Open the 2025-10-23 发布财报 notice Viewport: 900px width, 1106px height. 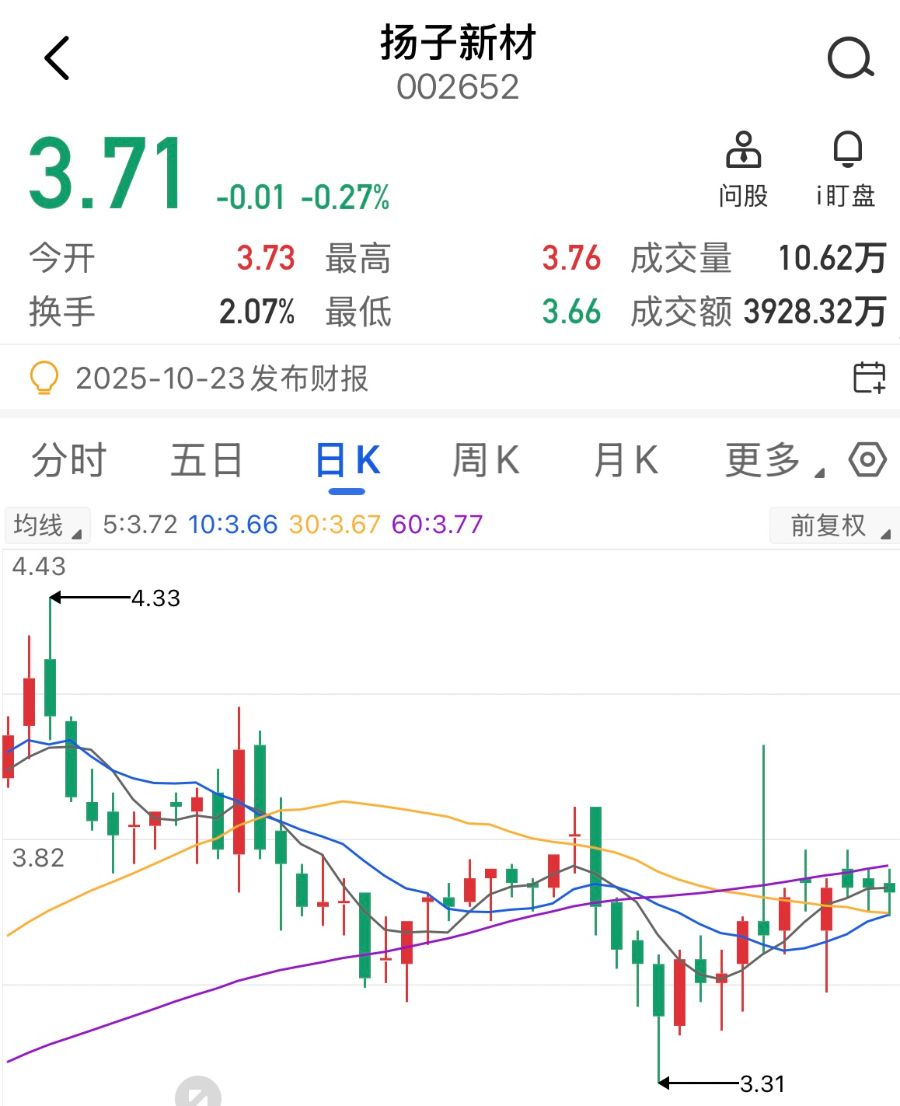click(222, 378)
